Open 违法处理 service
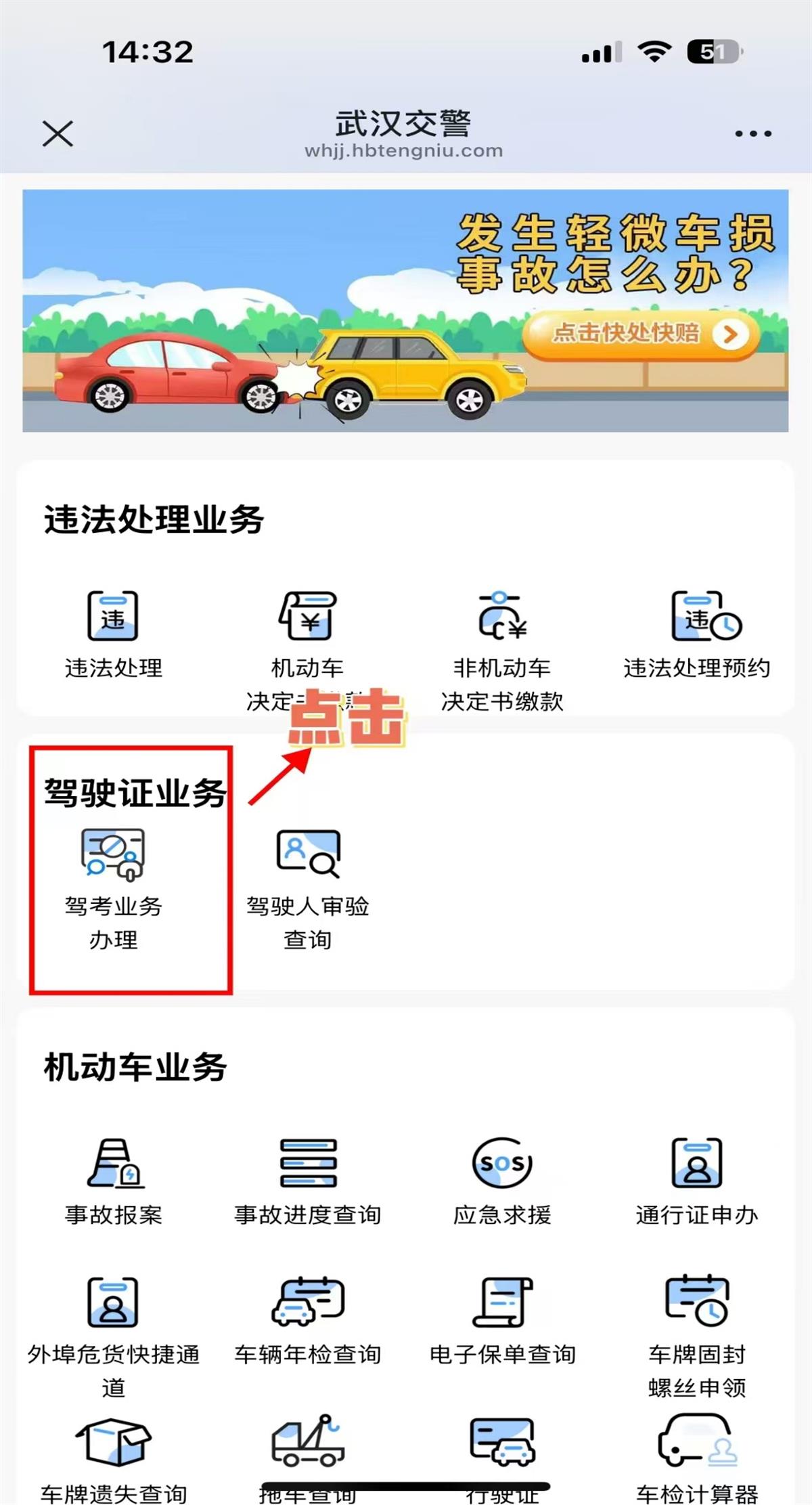The height and width of the screenshot is (1505, 812). point(113,633)
